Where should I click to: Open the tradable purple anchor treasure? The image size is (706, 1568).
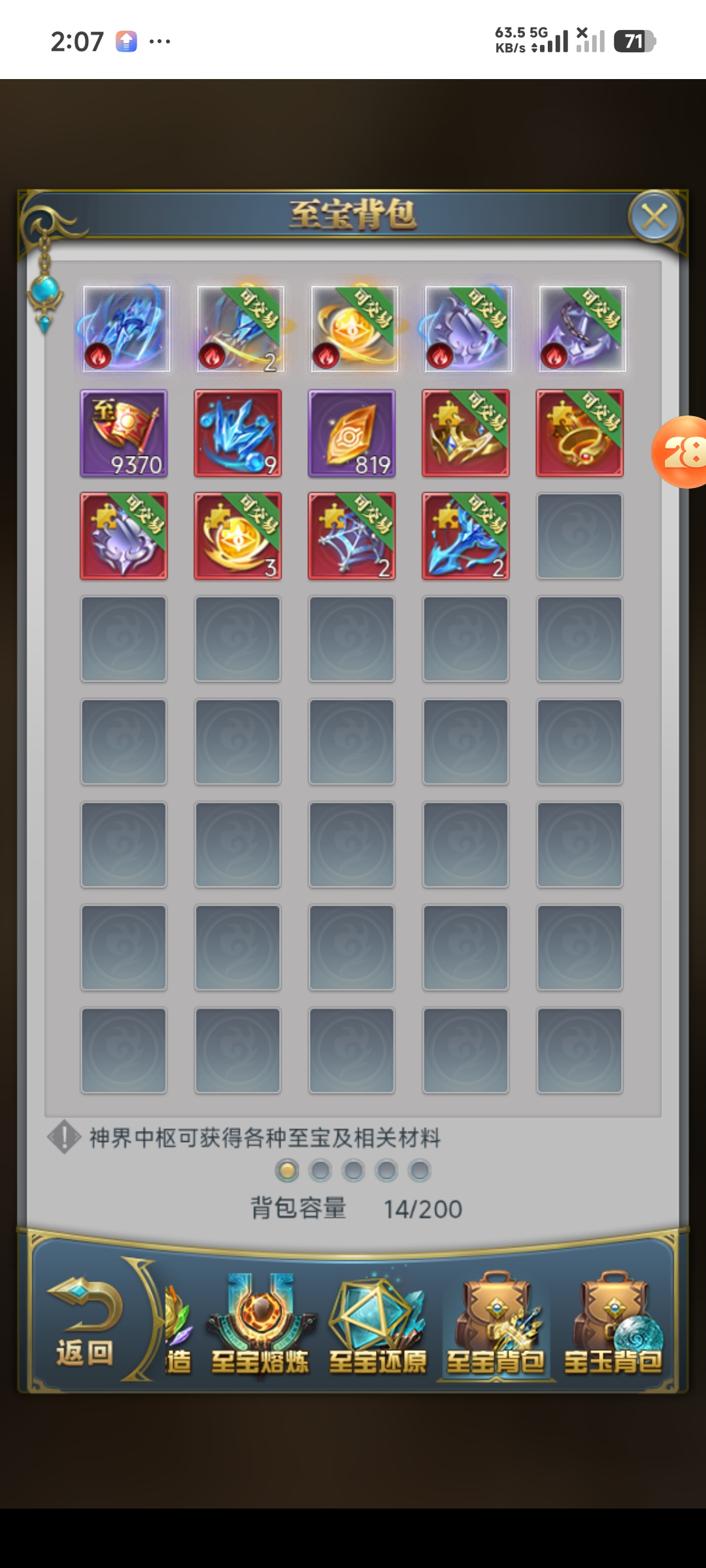click(x=582, y=329)
